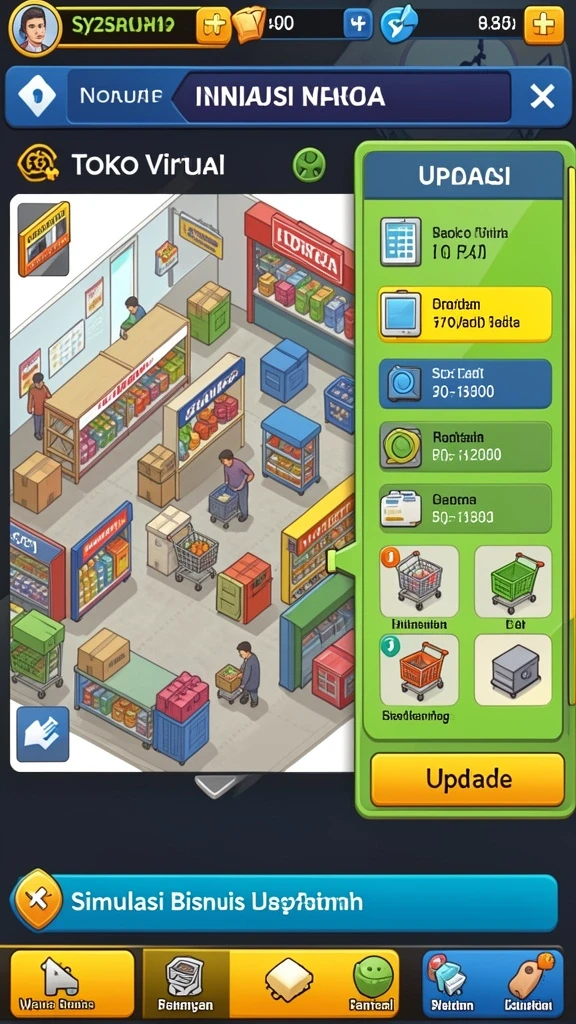Select the blue upgrade row with camera icon
Screen dimensions: 576x1024
coord(465,384)
